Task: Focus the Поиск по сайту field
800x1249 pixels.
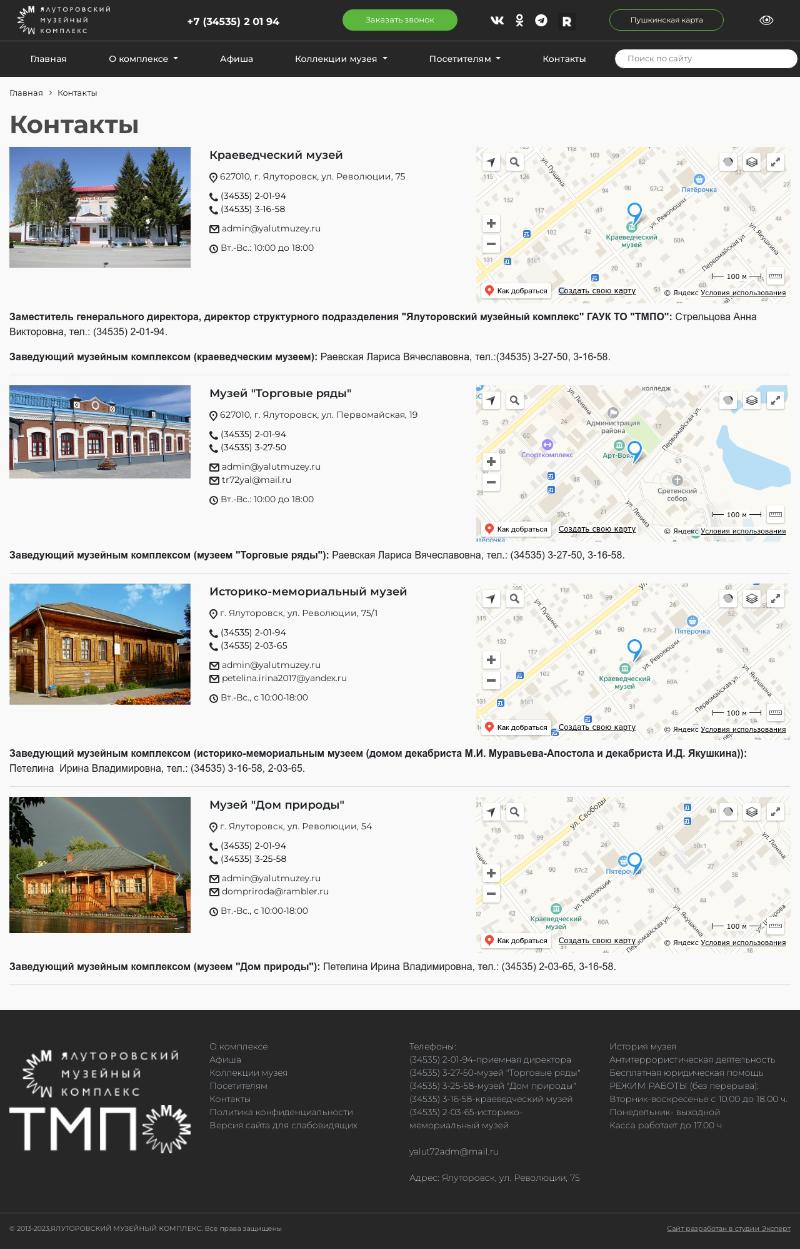Action: tap(706, 59)
